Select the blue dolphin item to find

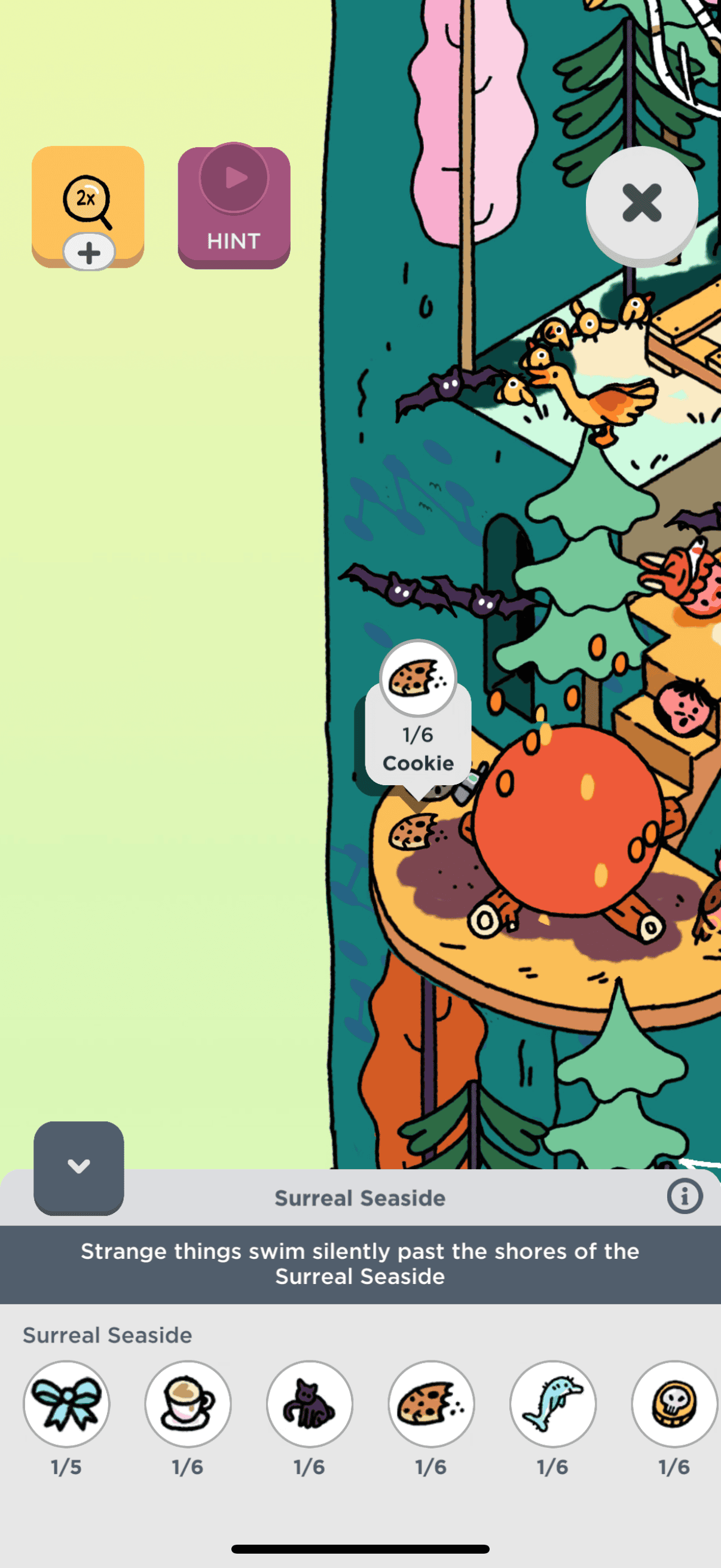click(552, 1404)
